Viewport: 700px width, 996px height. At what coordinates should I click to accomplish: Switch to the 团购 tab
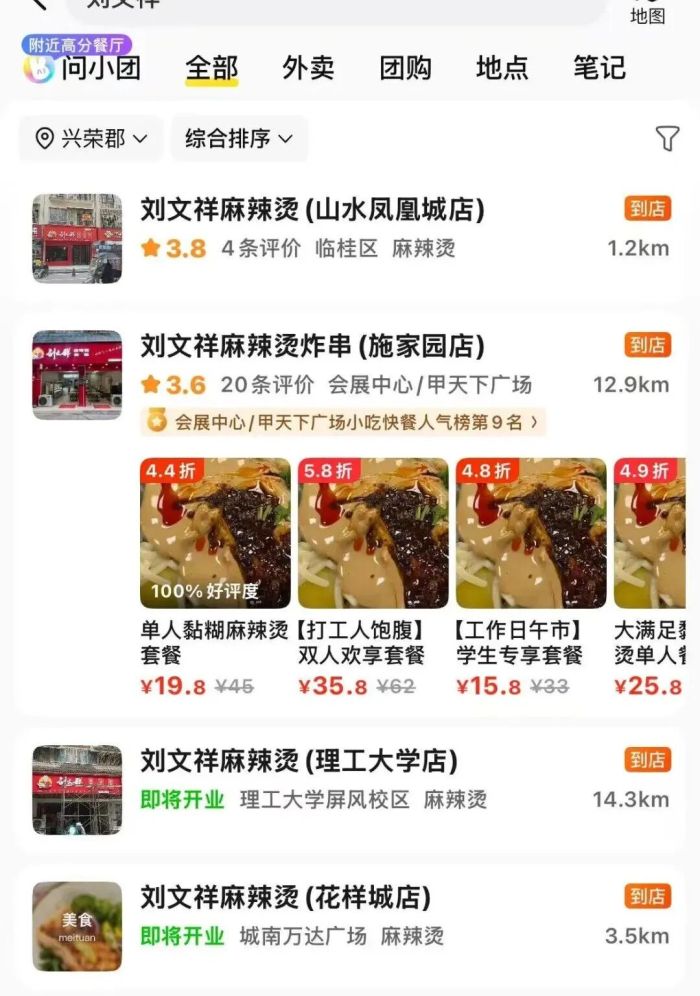click(x=405, y=68)
